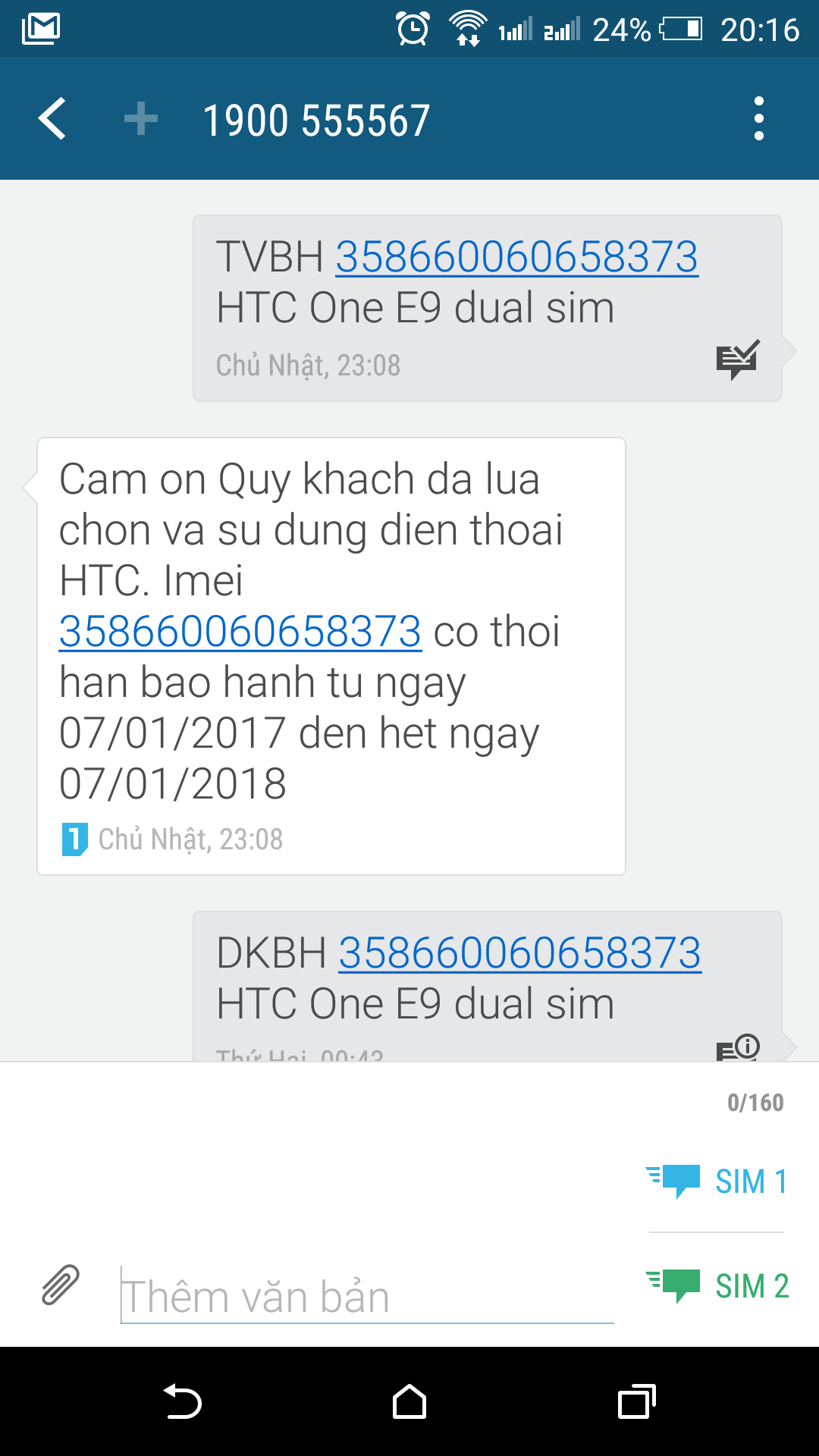Go to the home screen
The image size is (819, 1456).
click(409, 1401)
